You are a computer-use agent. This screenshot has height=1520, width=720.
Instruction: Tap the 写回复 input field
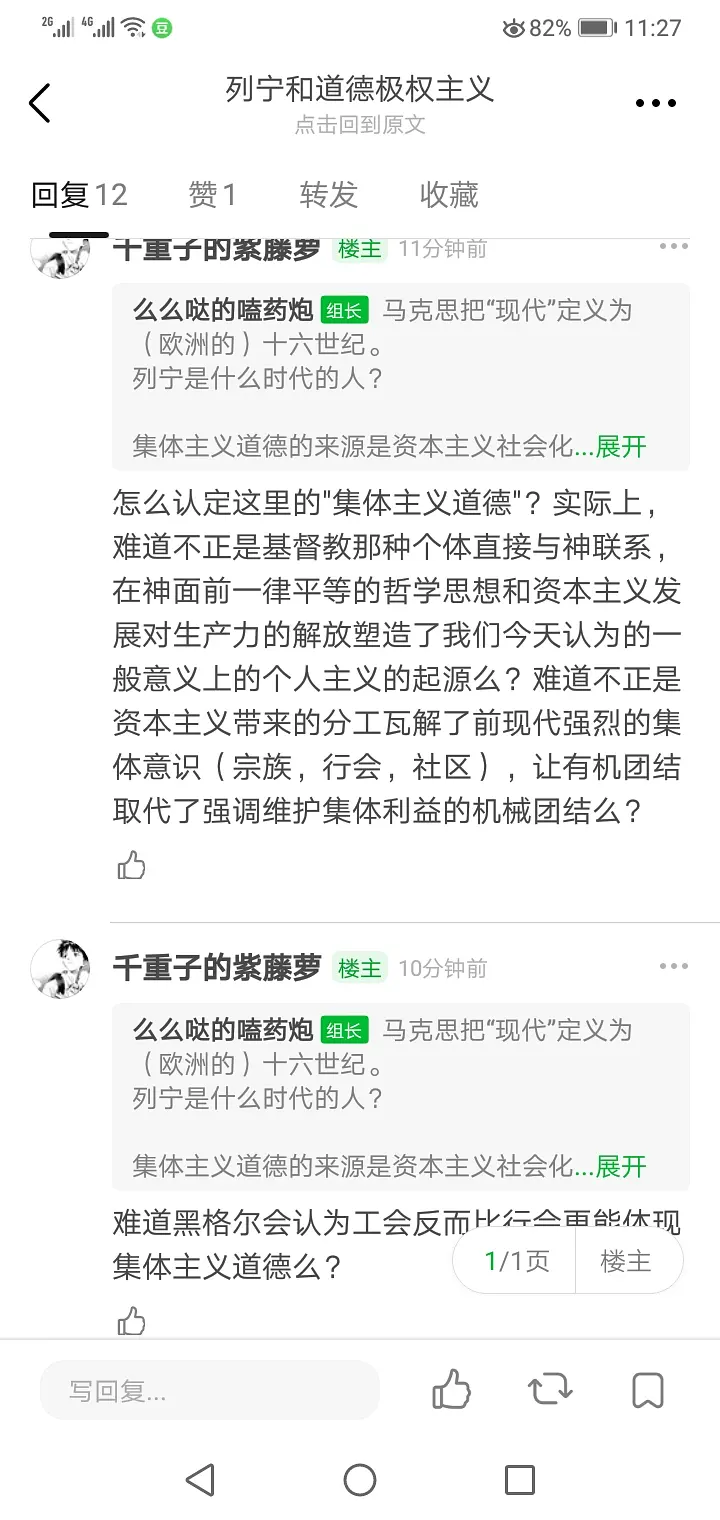click(x=210, y=1390)
